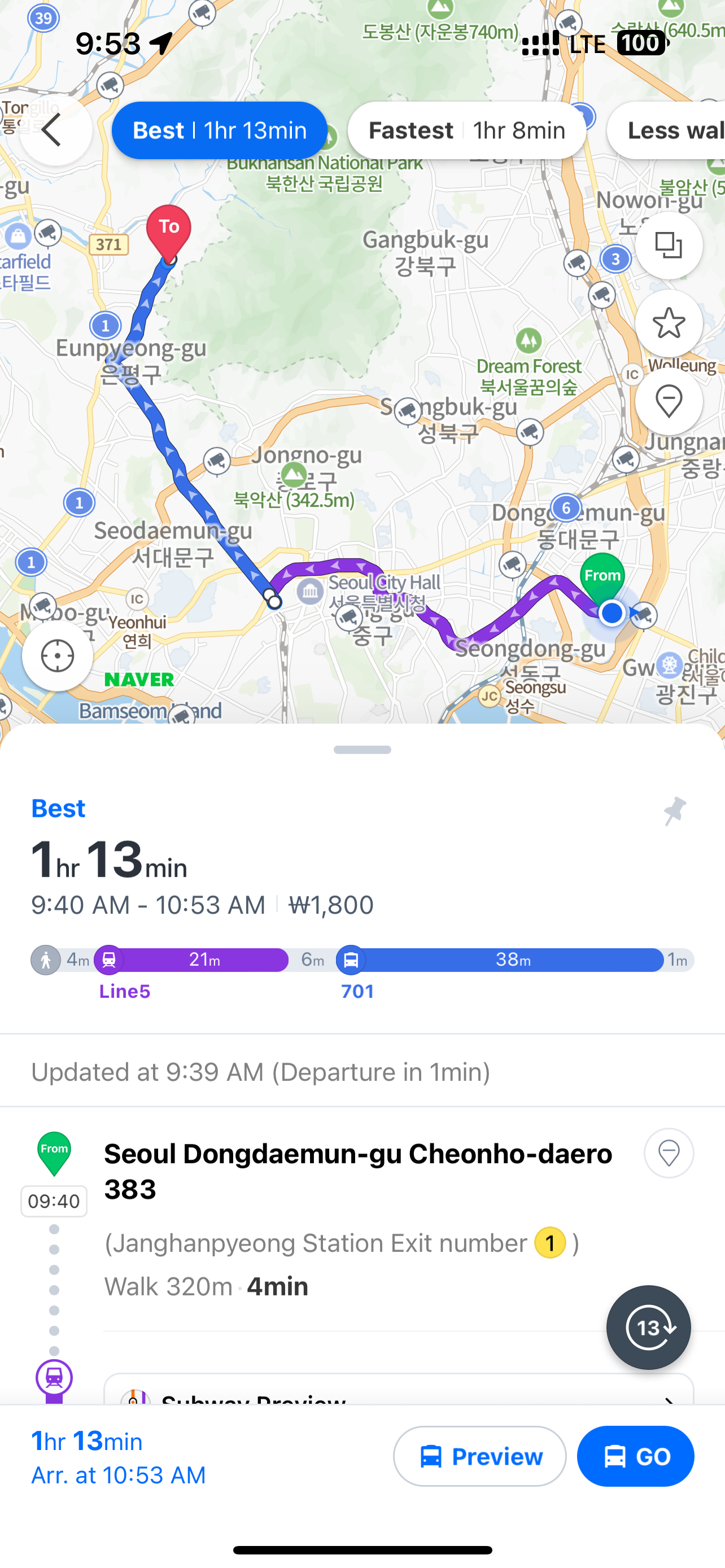Viewport: 725px width, 1568px height.
Task: Pin this Best route
Action: point(675,811)
